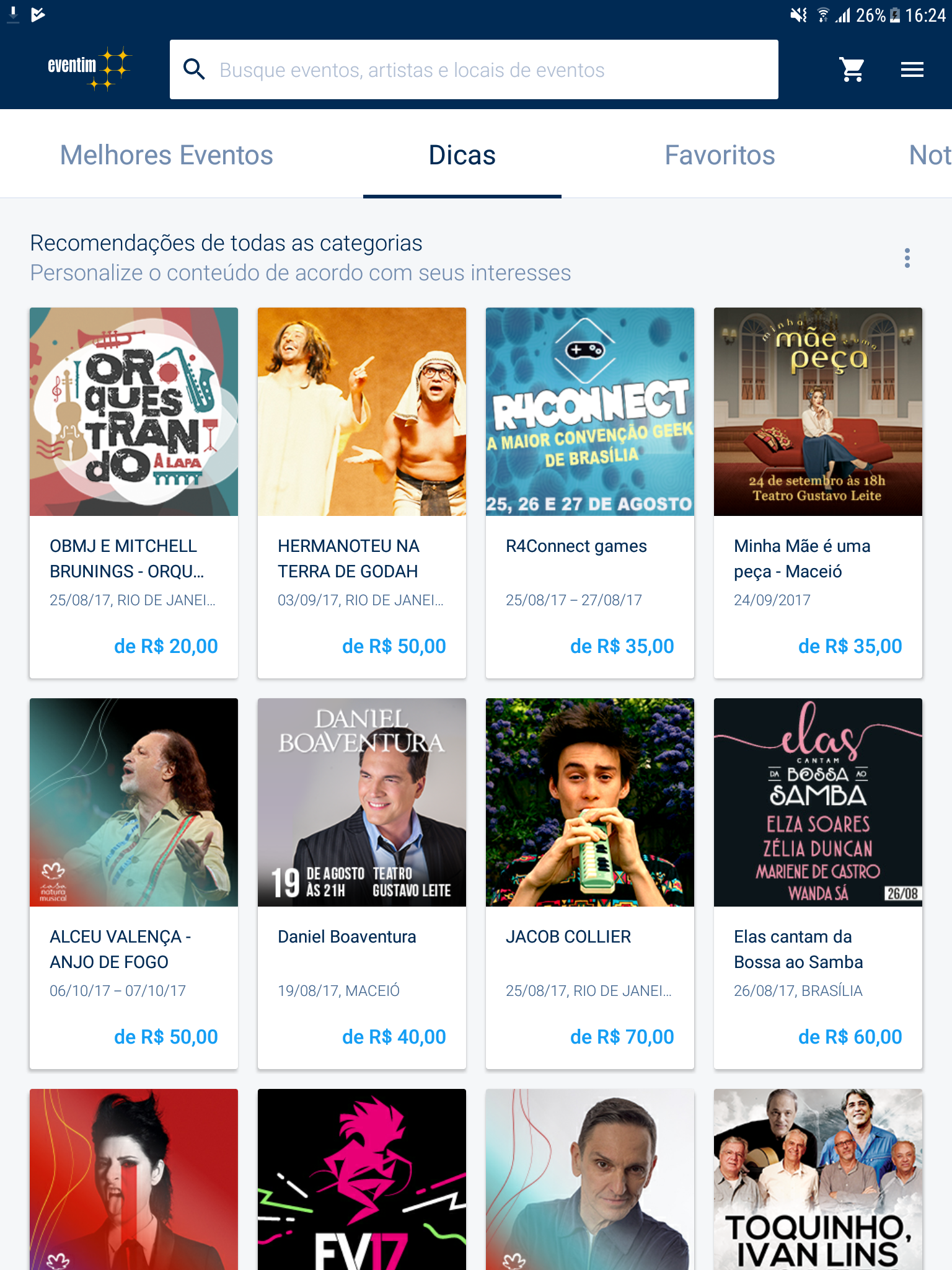Viewport: 952px width, 1270px height.
Task: Open the hamburger navigation menu
Action: pos(912,69)
